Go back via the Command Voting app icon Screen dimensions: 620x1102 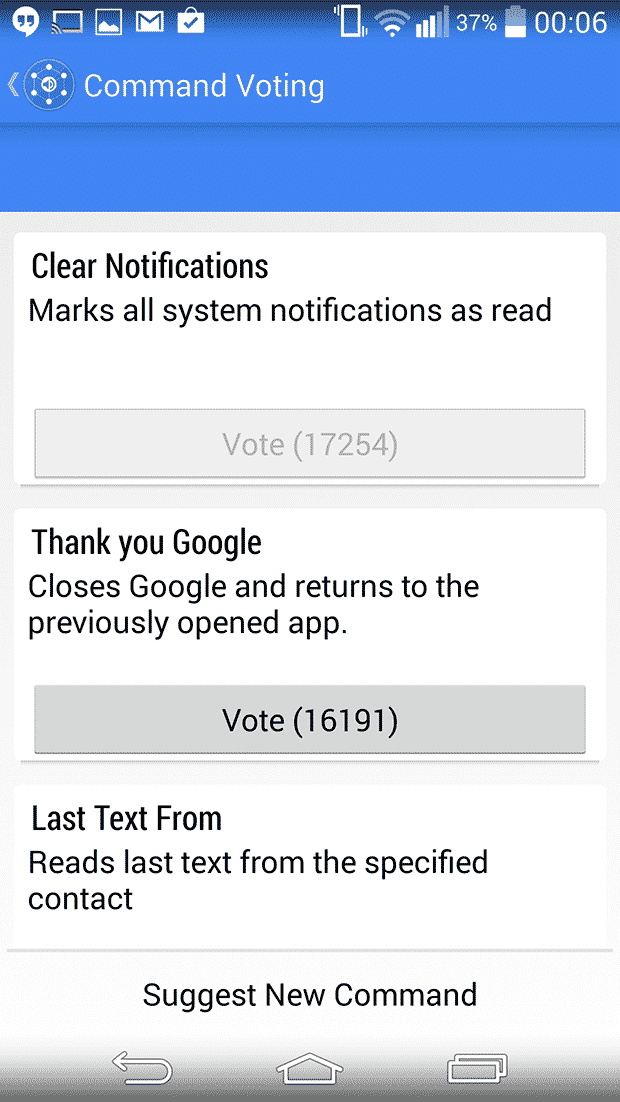[48, 85]
